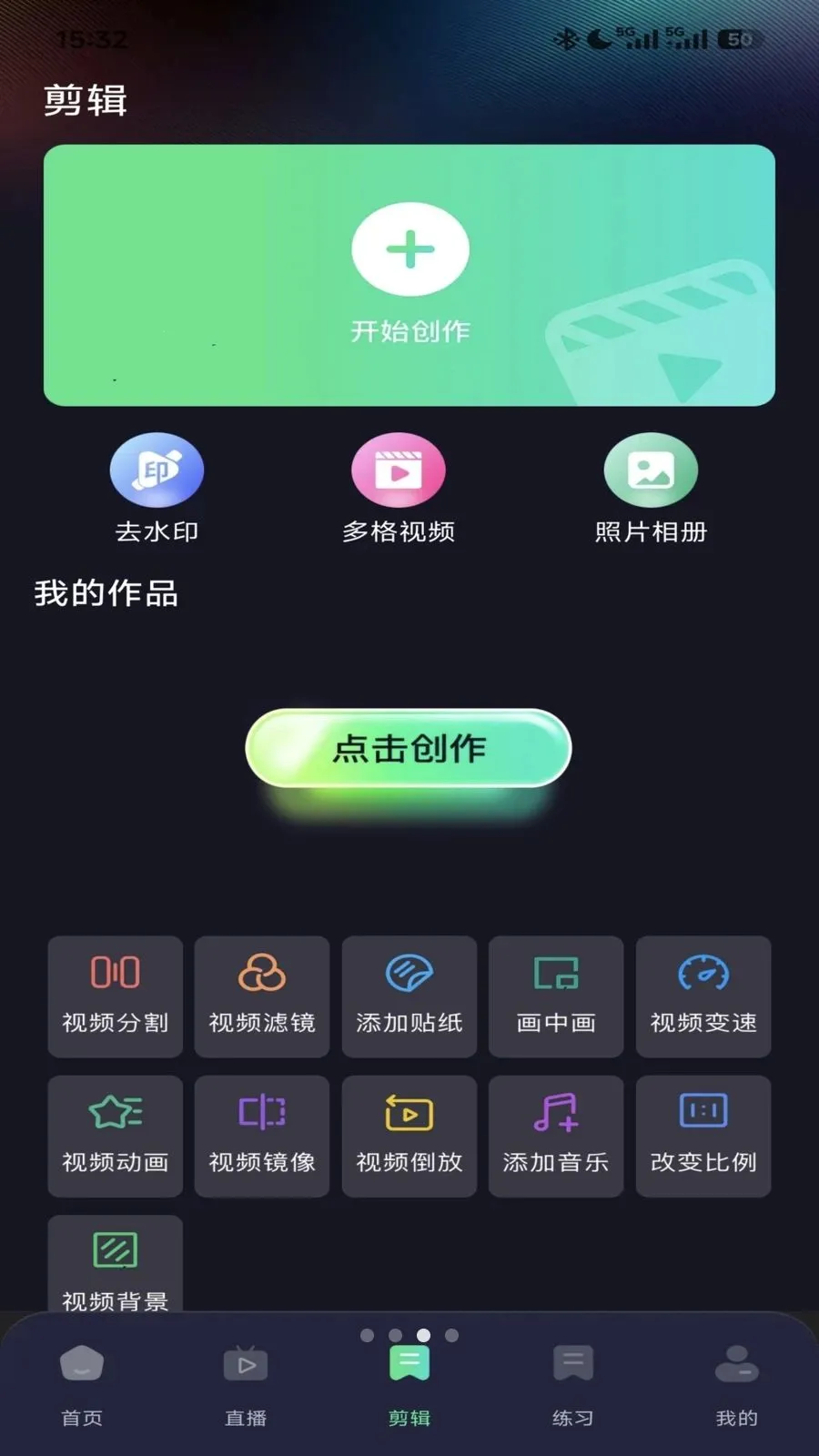This screenshot has height=1456, width=819.
Task: Open the 改变比例 aspect ratio tool
Action: tap(703, 1136)
